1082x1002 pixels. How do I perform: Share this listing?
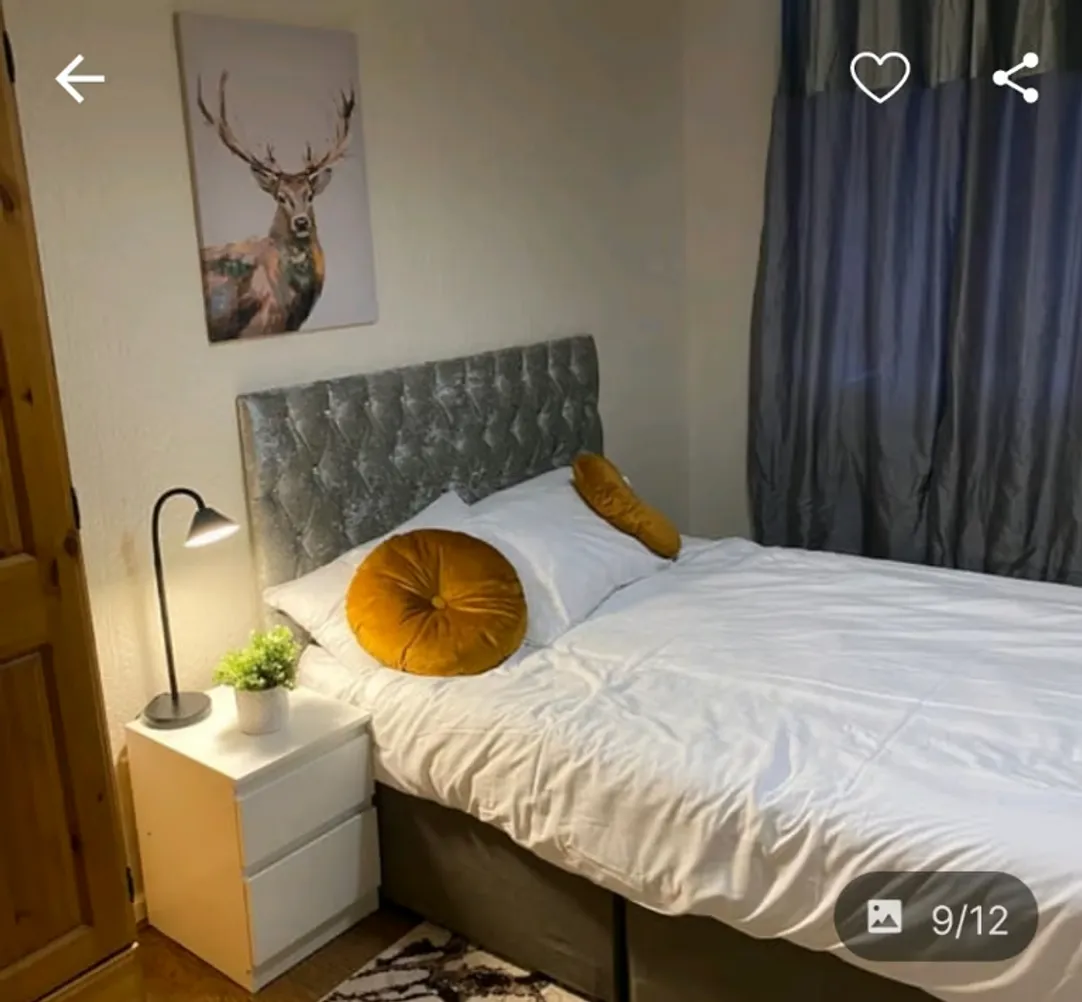(x=1016, y=78)
